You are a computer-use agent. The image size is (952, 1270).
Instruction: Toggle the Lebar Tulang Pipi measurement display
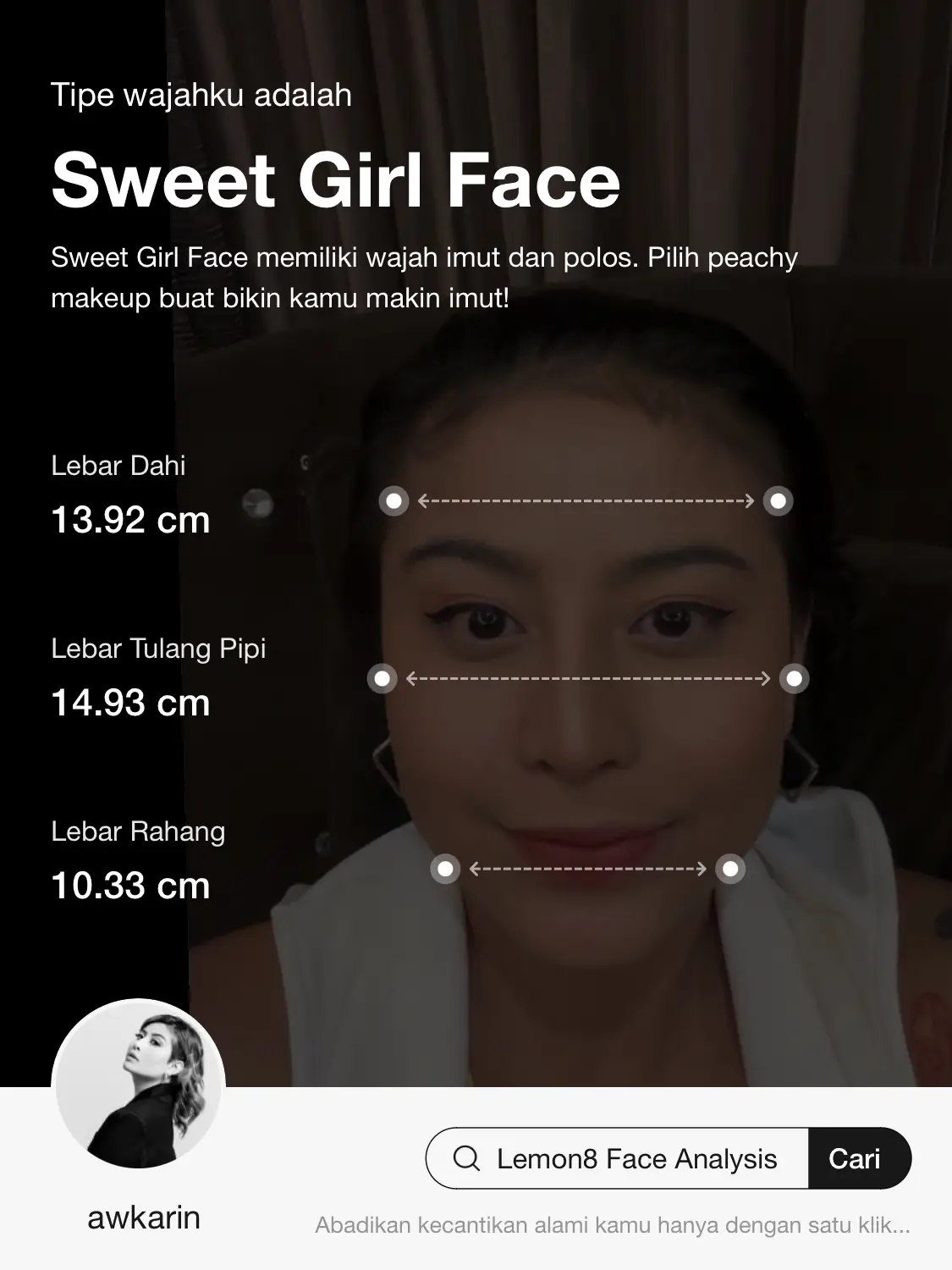click(x=158, y=649)
